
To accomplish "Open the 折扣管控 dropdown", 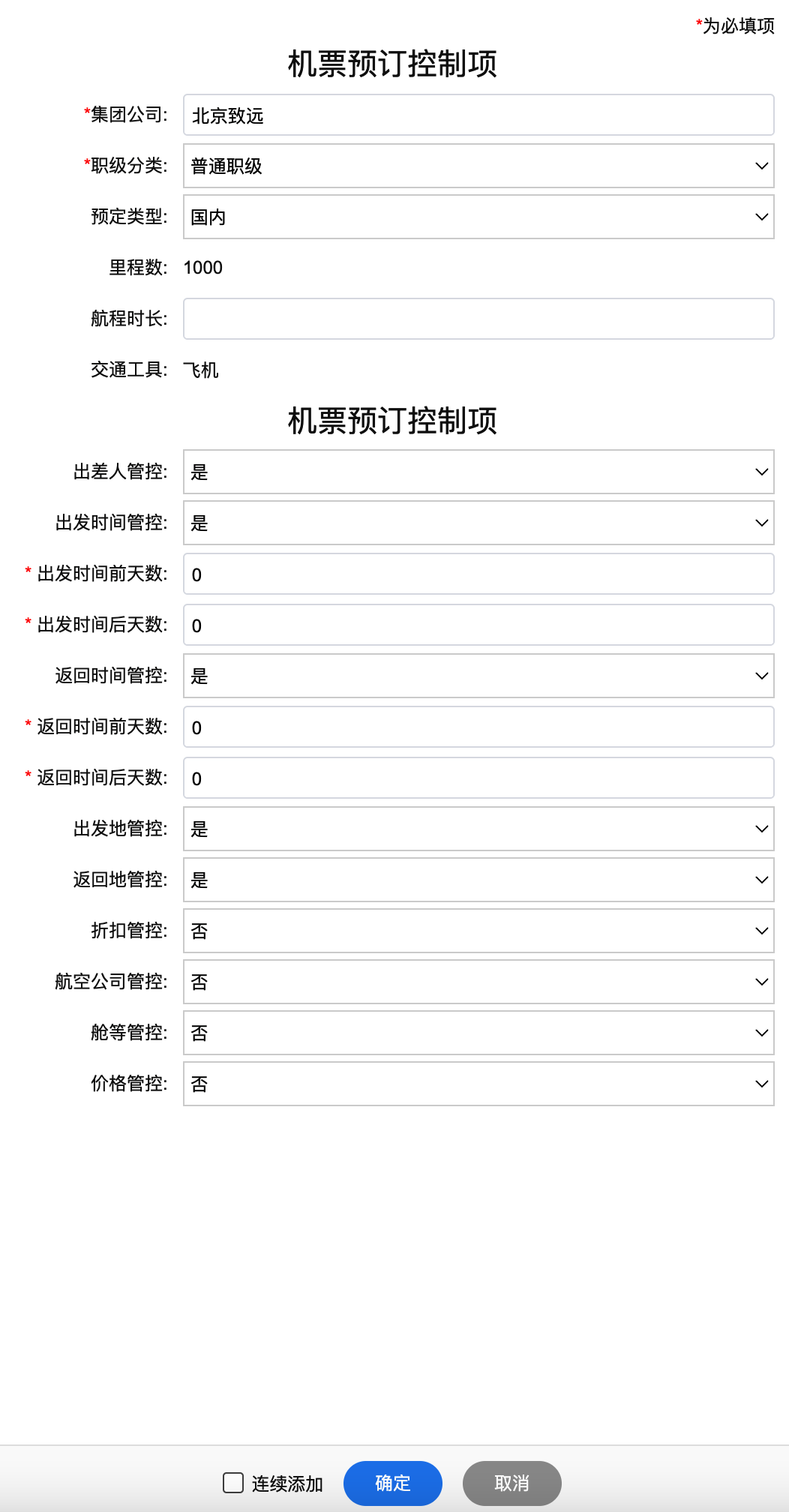I will pos(478,931).
